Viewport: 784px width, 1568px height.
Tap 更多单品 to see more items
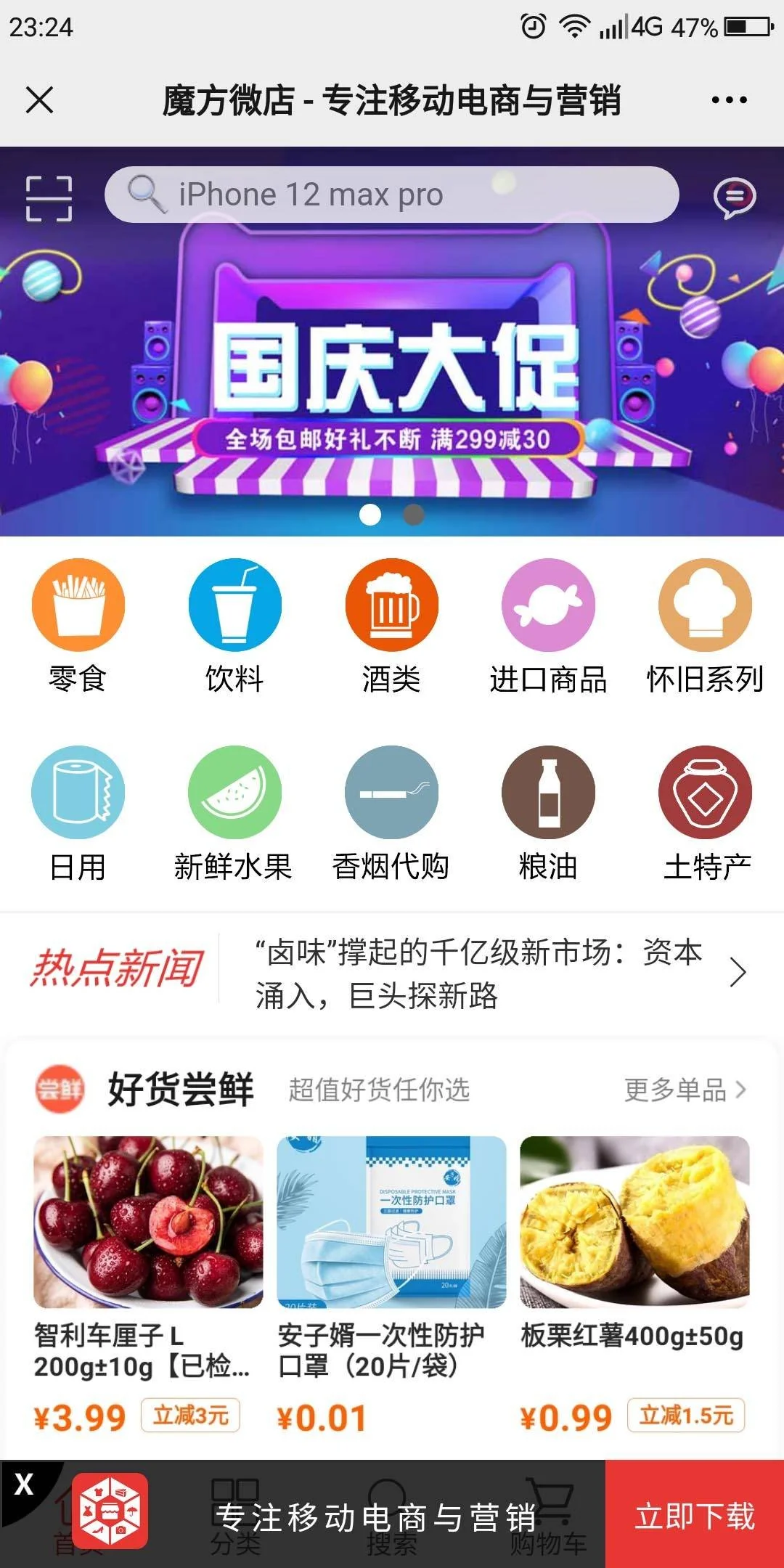pyautogui.click(x=684, y=1090)
